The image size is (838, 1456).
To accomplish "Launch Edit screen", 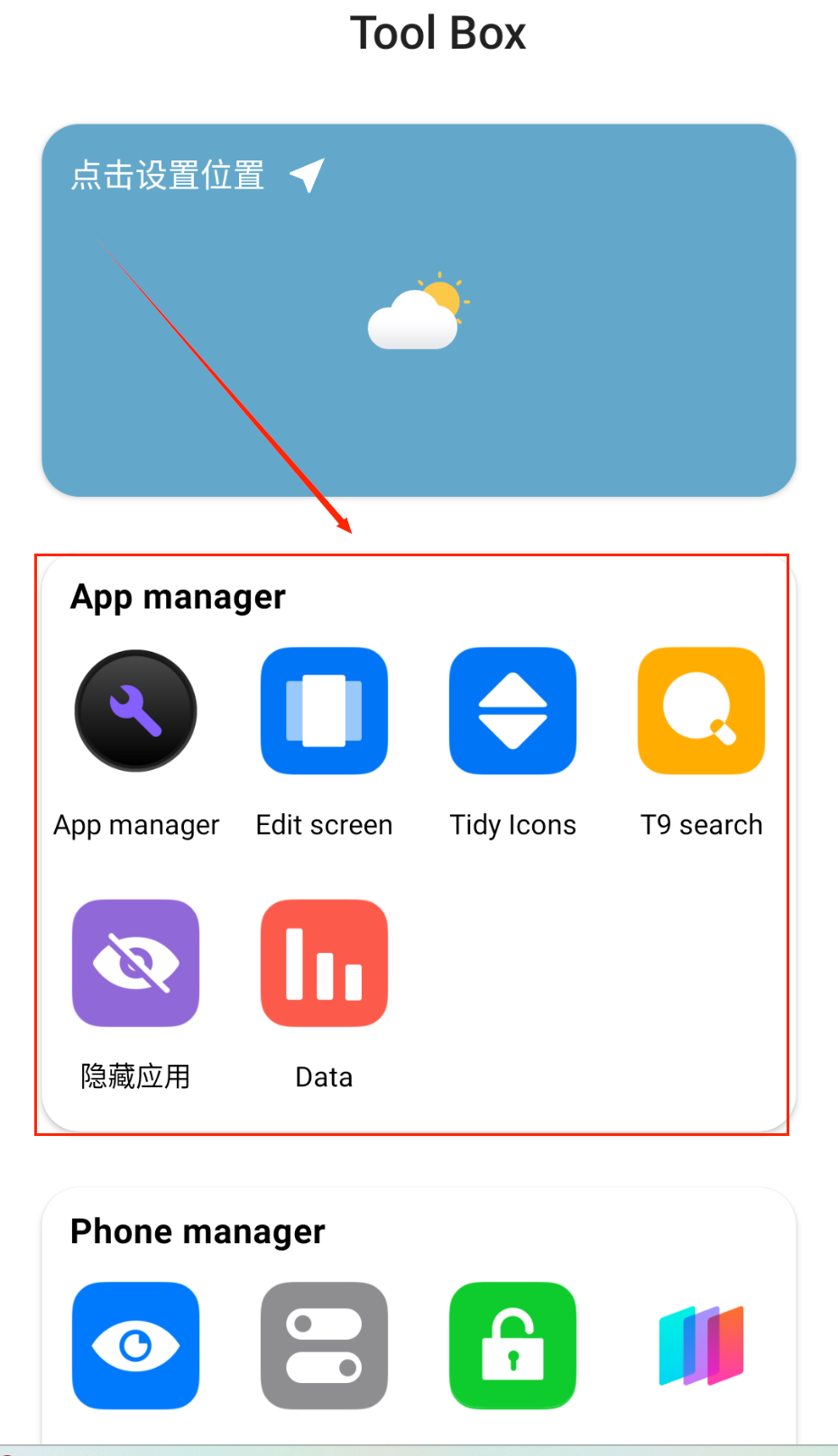I will coord(324,711).
